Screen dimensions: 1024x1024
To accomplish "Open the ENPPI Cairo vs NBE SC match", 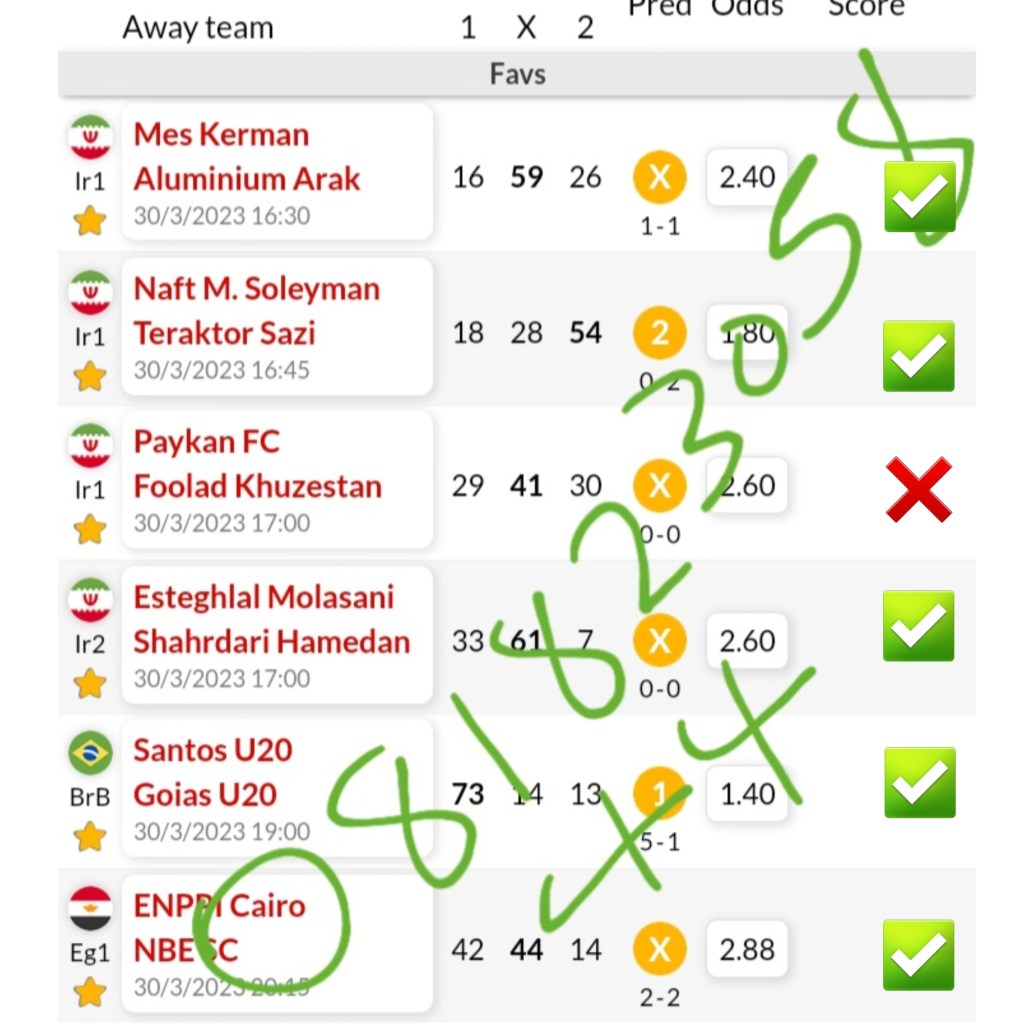I will point(277,943).
